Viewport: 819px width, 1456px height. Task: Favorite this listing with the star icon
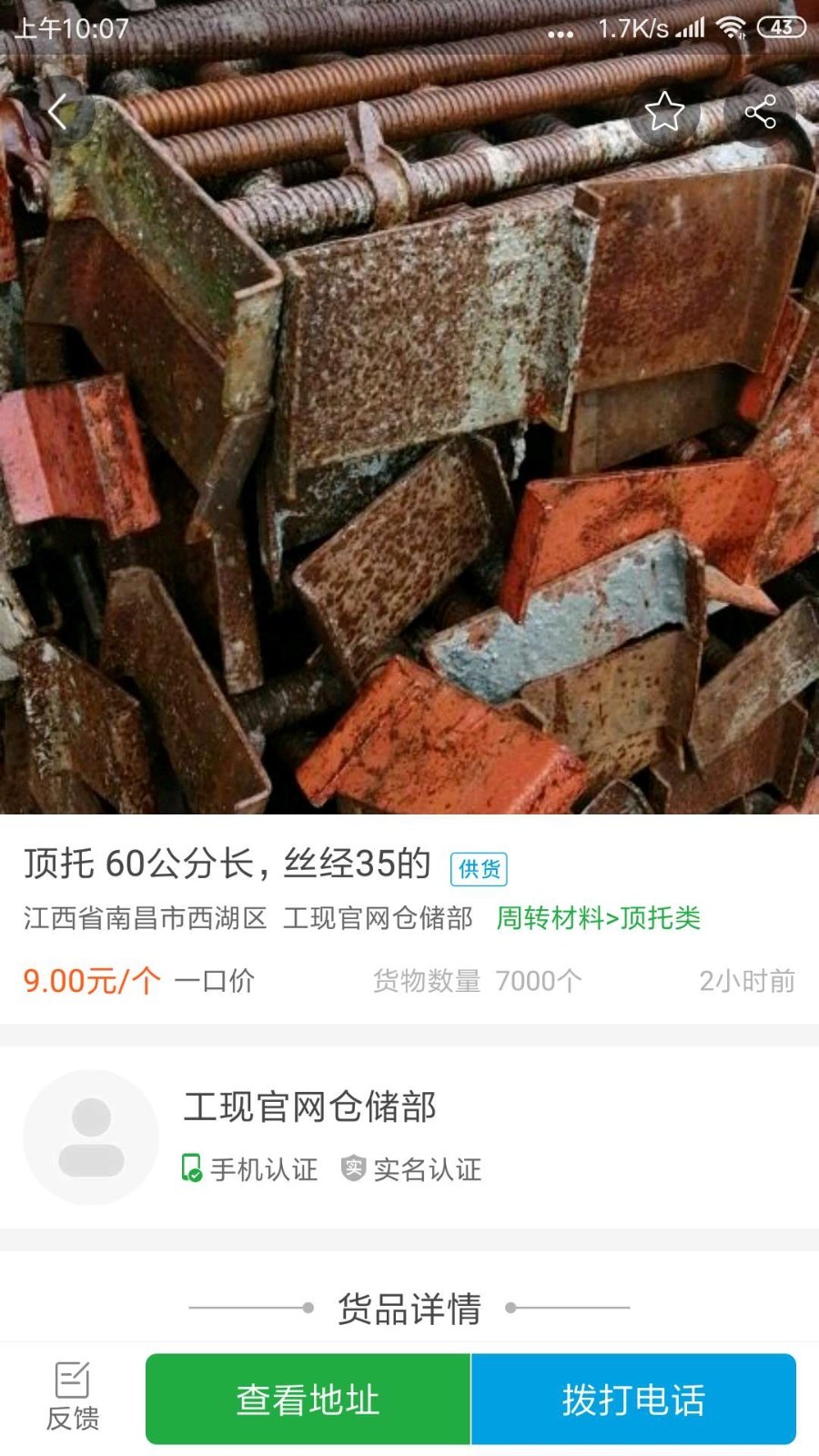664,112
